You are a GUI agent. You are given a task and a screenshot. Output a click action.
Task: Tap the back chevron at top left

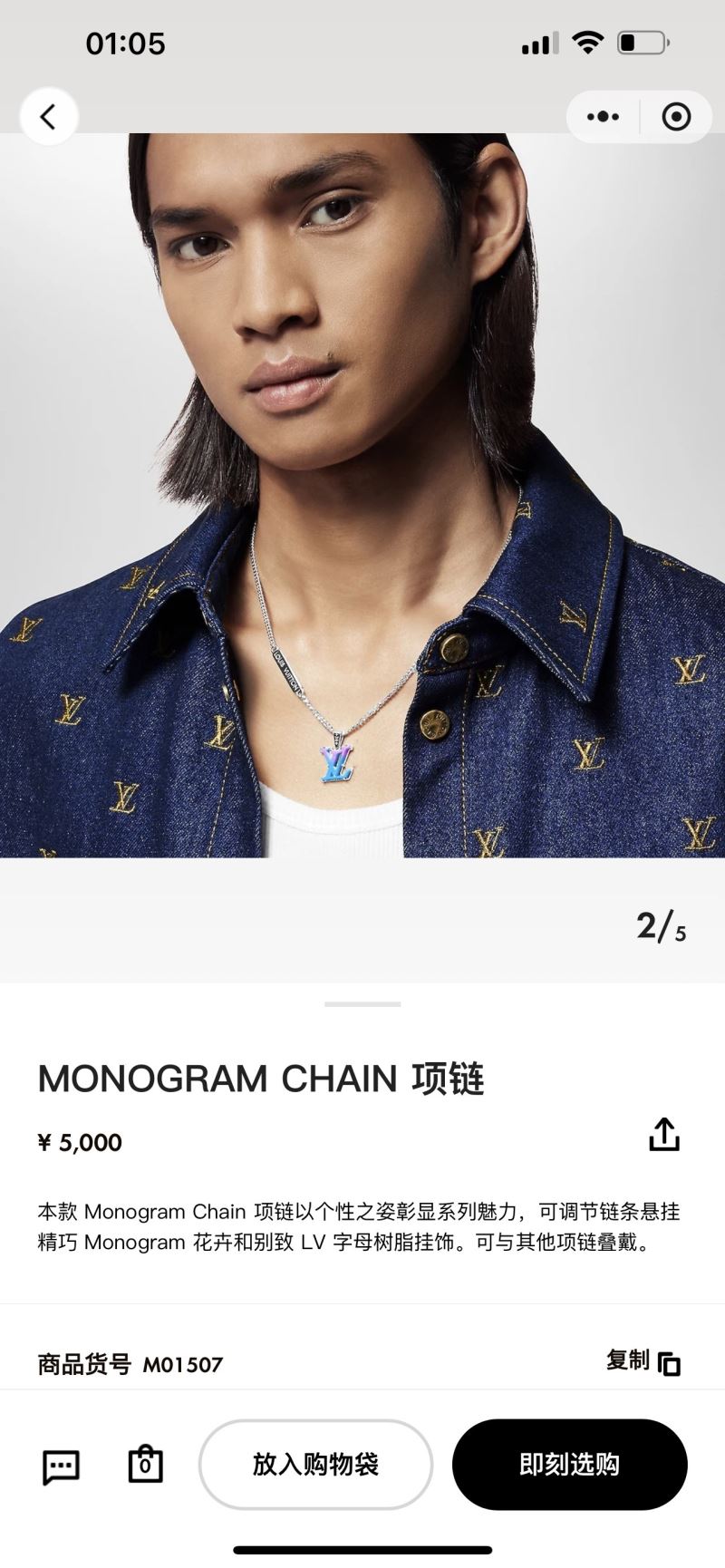pos(49,116)
